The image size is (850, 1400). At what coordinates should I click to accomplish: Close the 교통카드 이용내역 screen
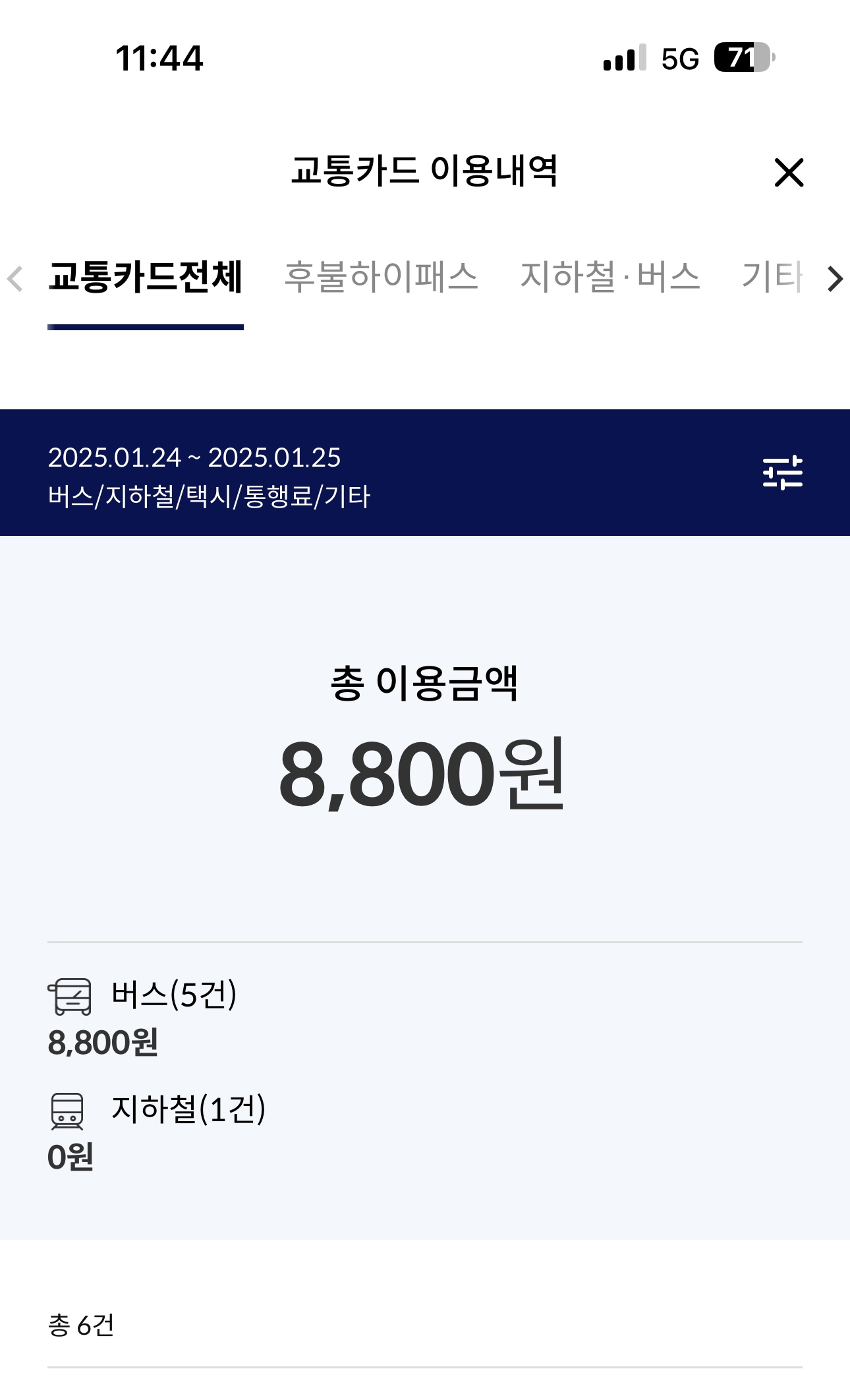(789, 173)
